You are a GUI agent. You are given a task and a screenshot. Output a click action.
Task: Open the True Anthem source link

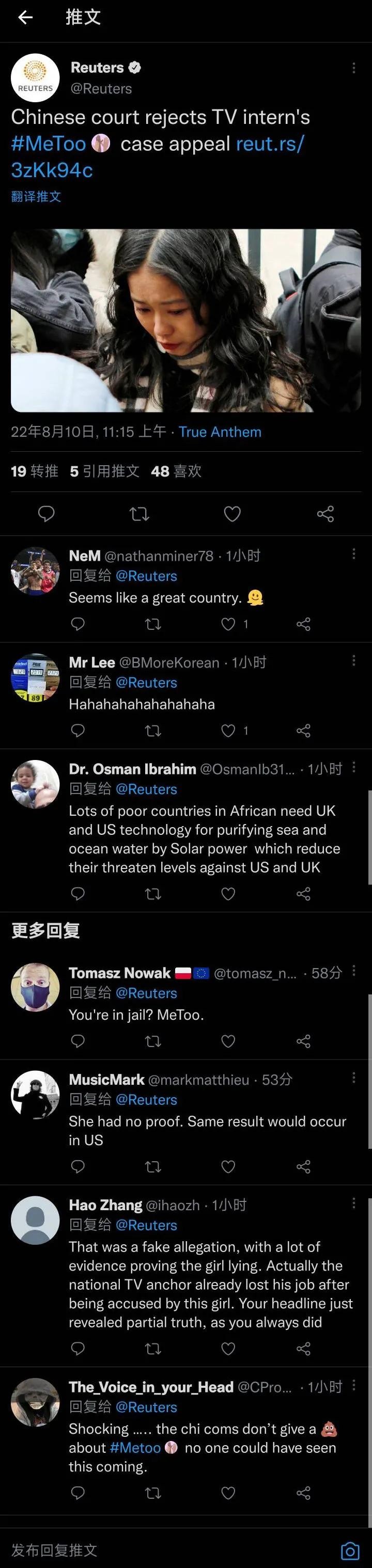point(220,432)
